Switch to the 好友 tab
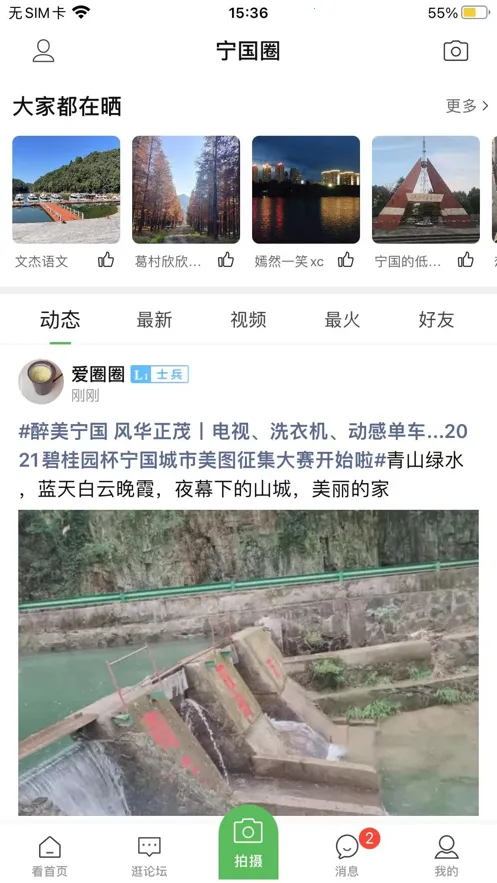Viewport: 497px width, 883px height. click(x=436, y=320)
